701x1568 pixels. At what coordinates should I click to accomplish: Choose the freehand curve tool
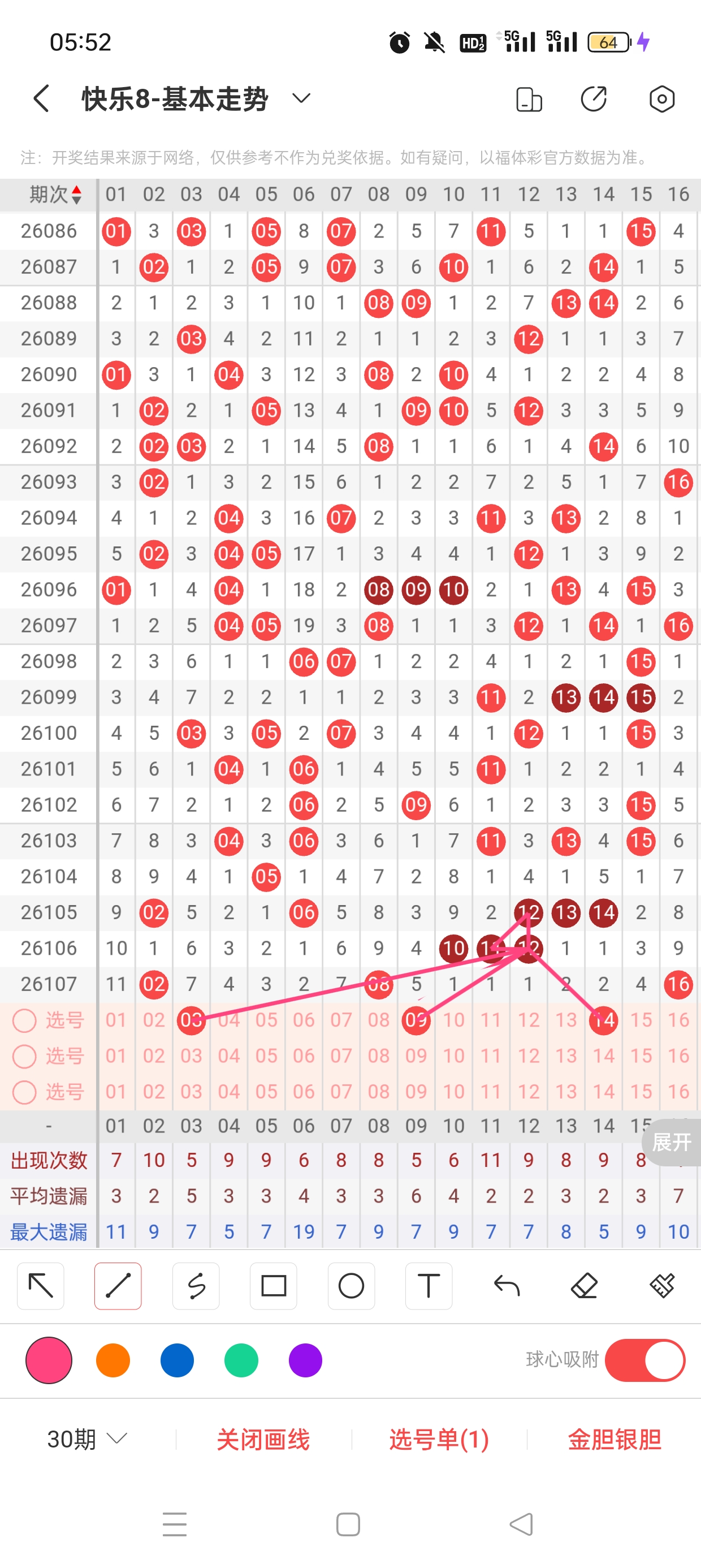pos(196,1286)
